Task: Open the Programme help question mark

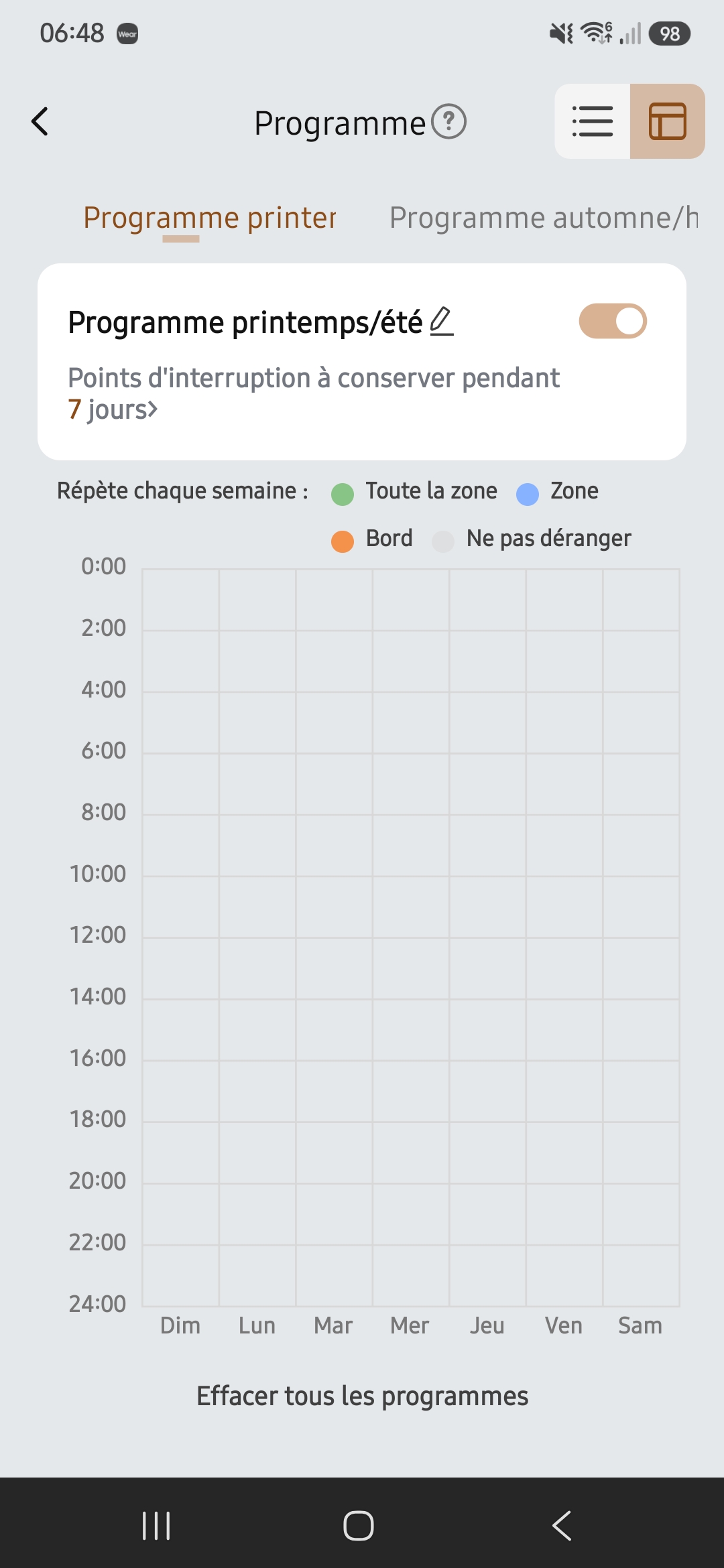Action: (x=448, y=122)
